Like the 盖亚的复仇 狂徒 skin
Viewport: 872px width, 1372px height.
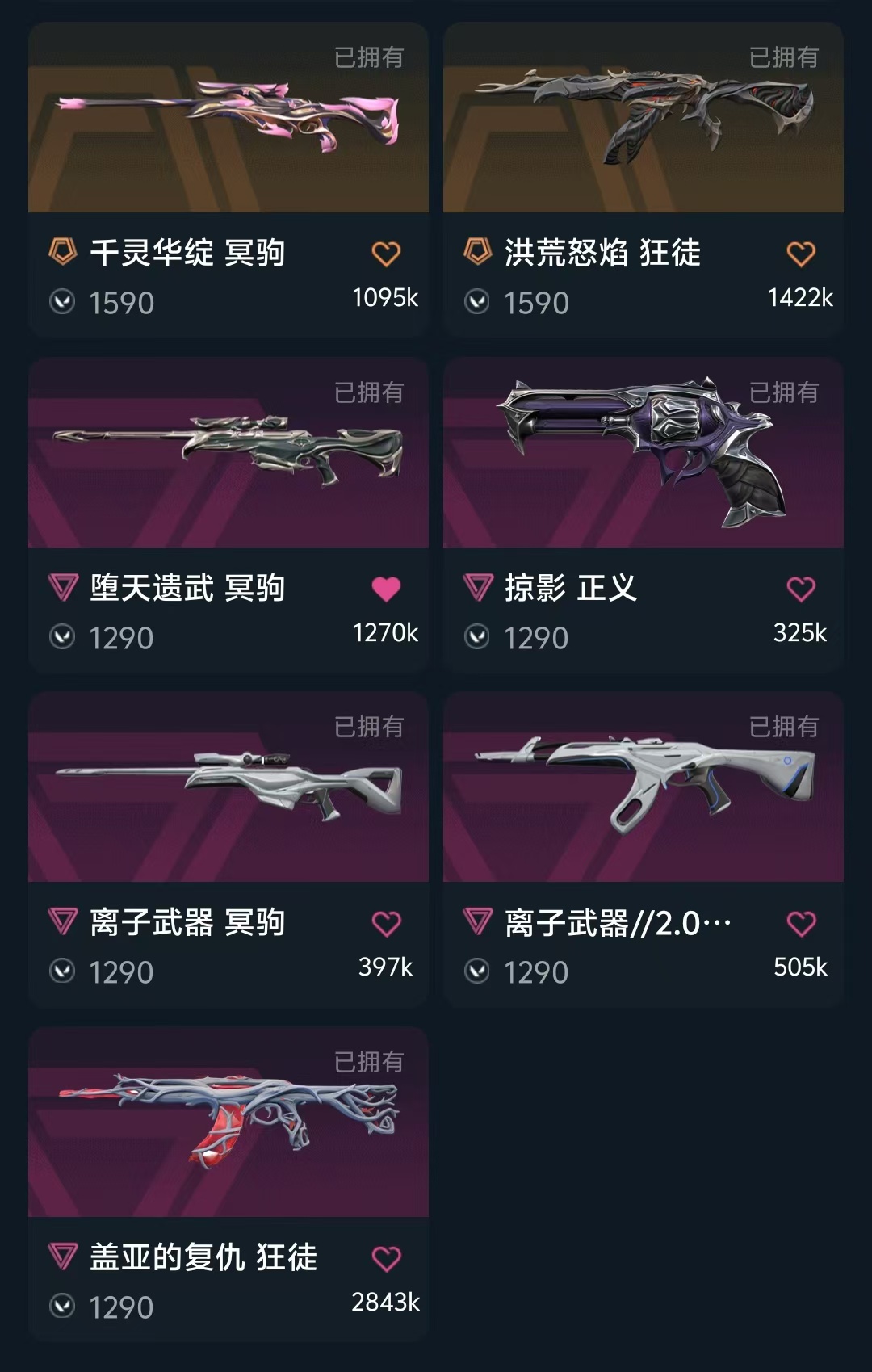tap(386, 1258)
